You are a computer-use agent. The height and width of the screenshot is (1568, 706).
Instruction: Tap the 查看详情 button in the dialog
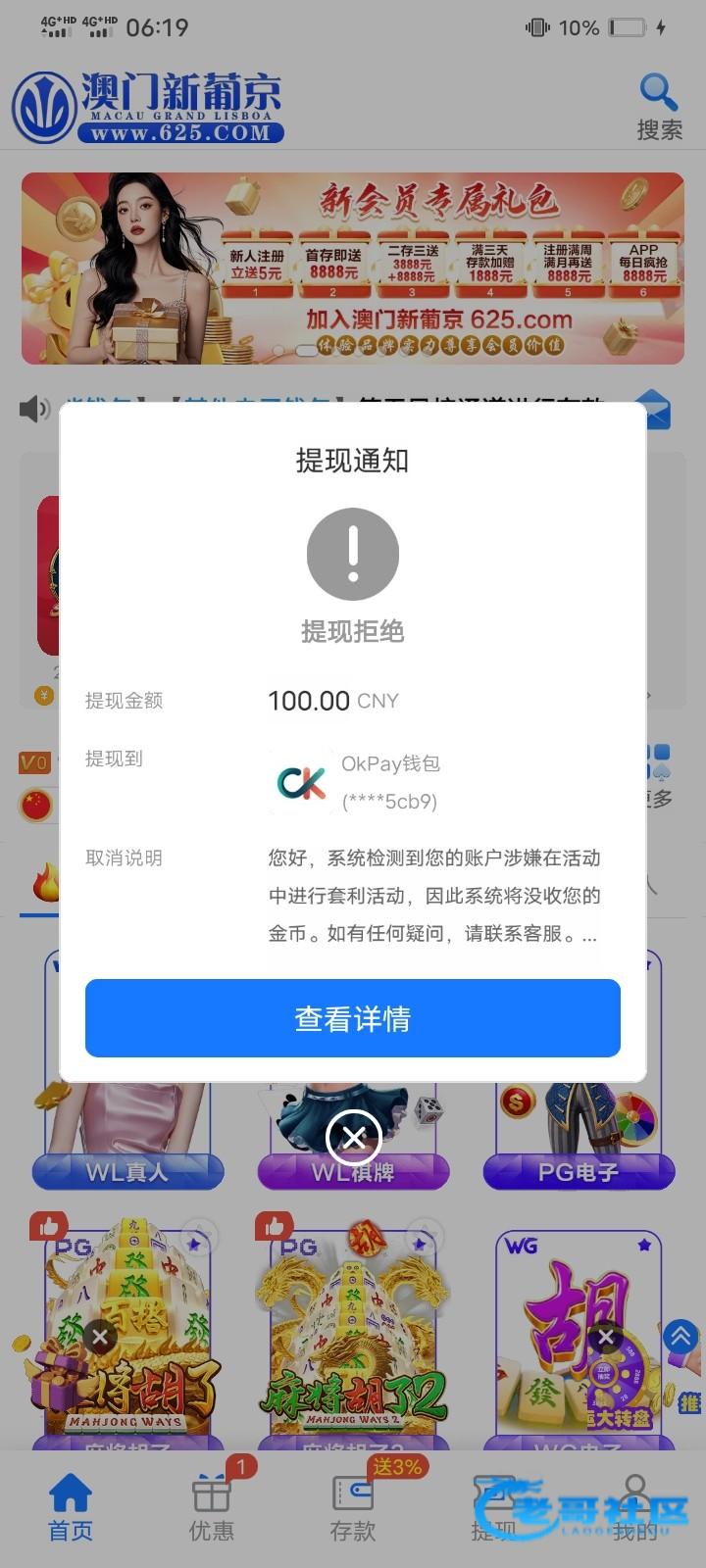(x=353, y=1018)
